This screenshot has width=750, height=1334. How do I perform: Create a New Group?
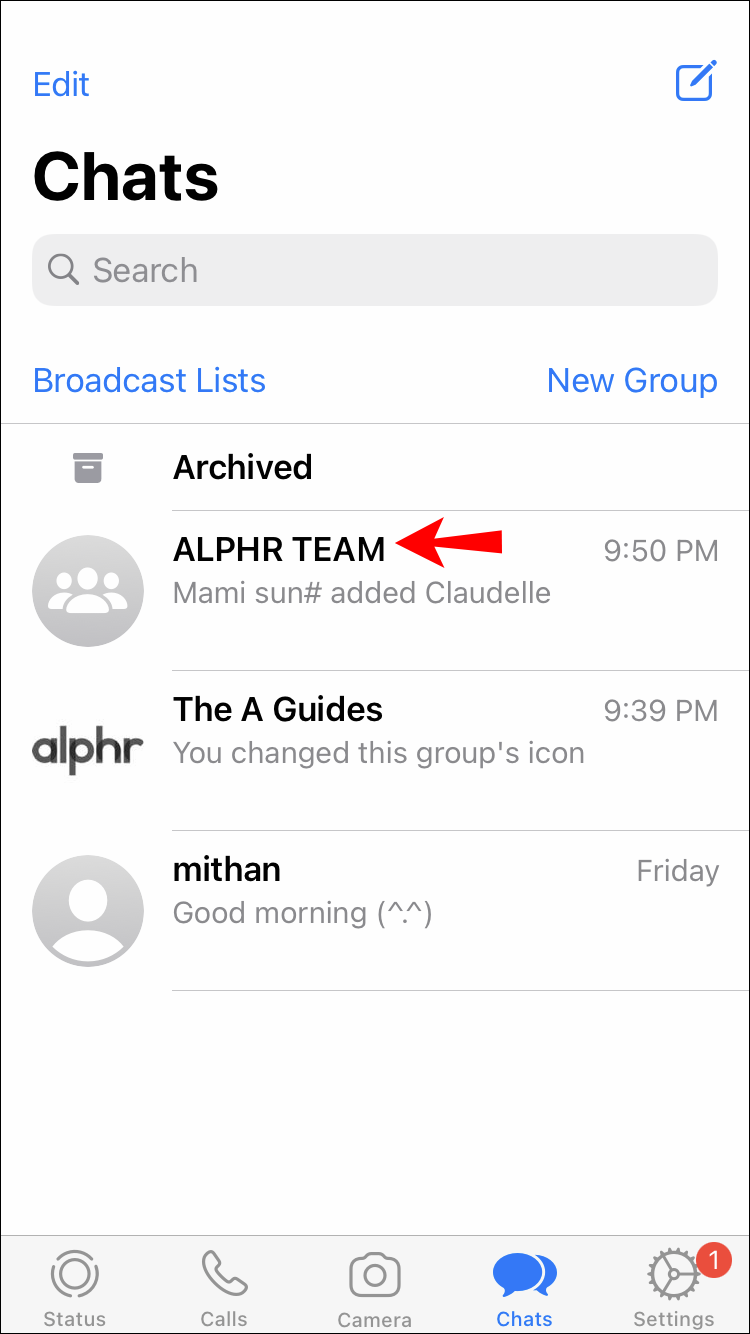pos(632,381)
